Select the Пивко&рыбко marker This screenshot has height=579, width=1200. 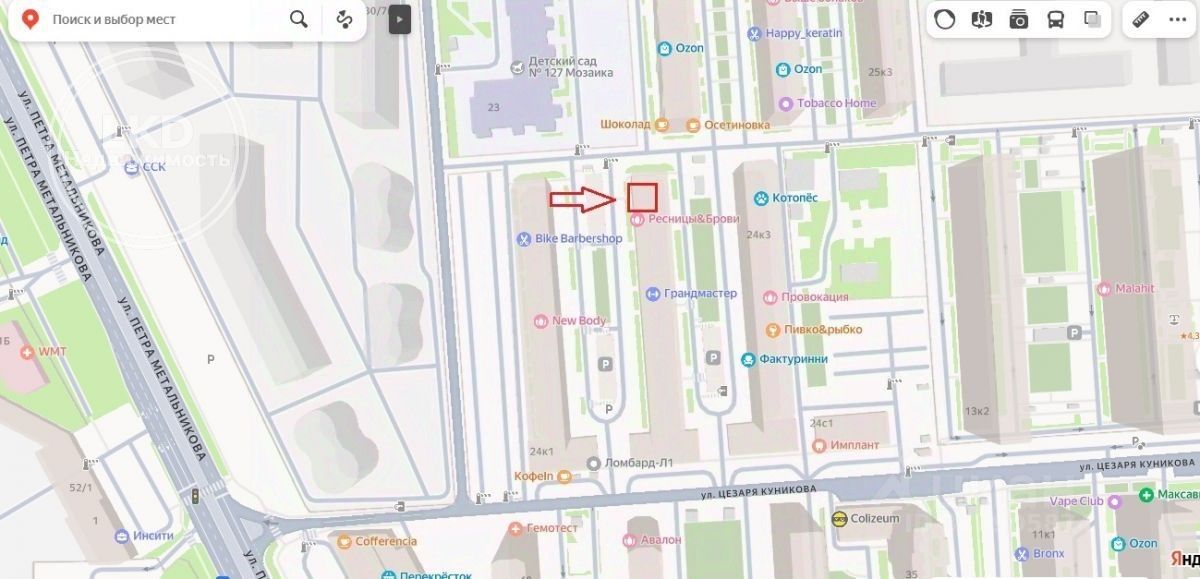(x=773, y=329)
